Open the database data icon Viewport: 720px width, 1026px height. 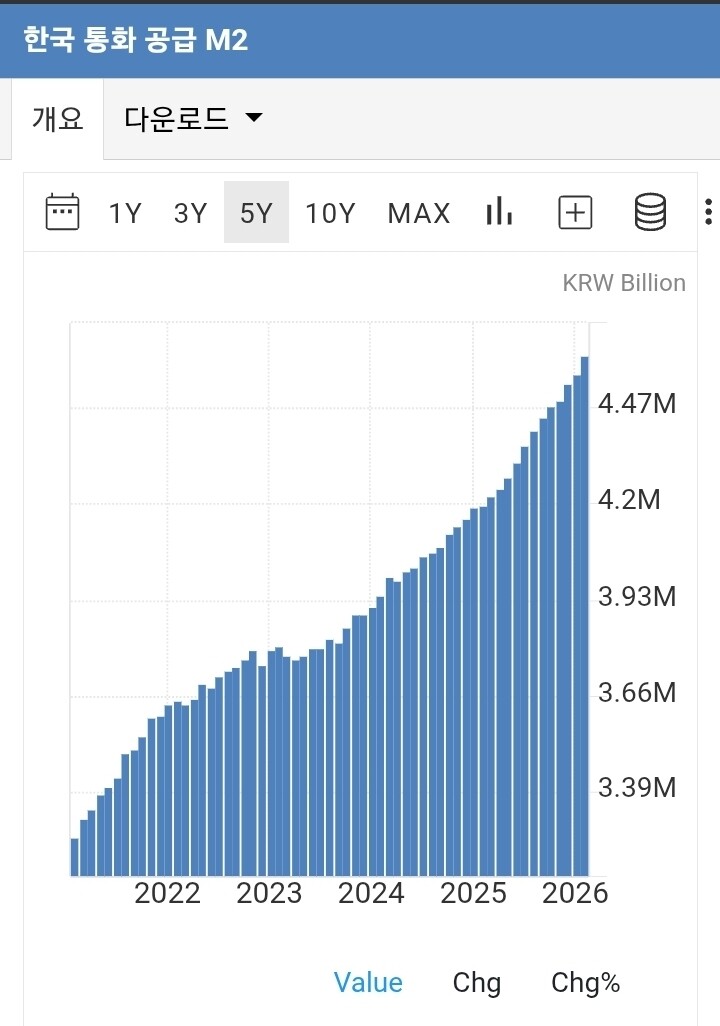(651, 212)
